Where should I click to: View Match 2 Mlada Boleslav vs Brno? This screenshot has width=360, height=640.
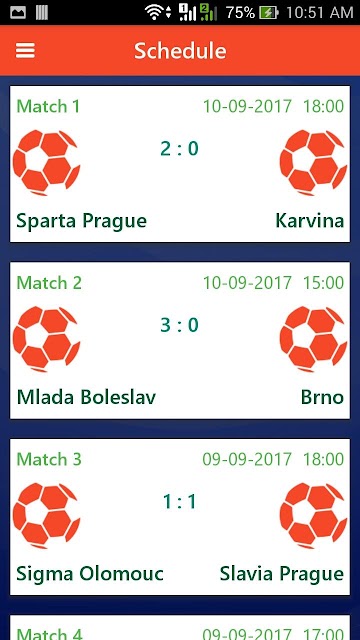coord(180,340)
